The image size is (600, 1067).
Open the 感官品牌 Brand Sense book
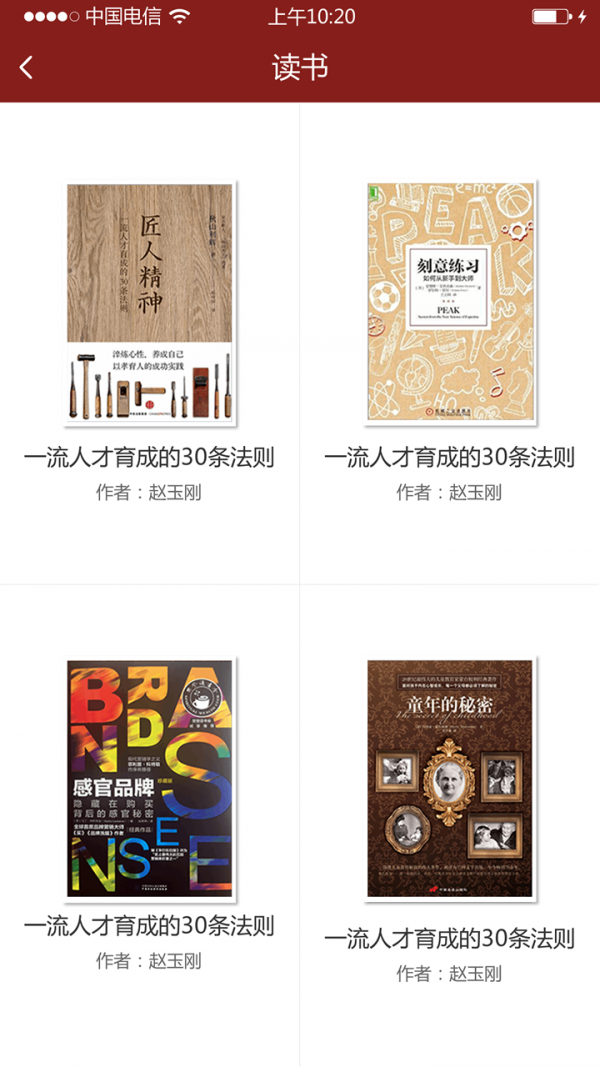(x=150, y=779)
